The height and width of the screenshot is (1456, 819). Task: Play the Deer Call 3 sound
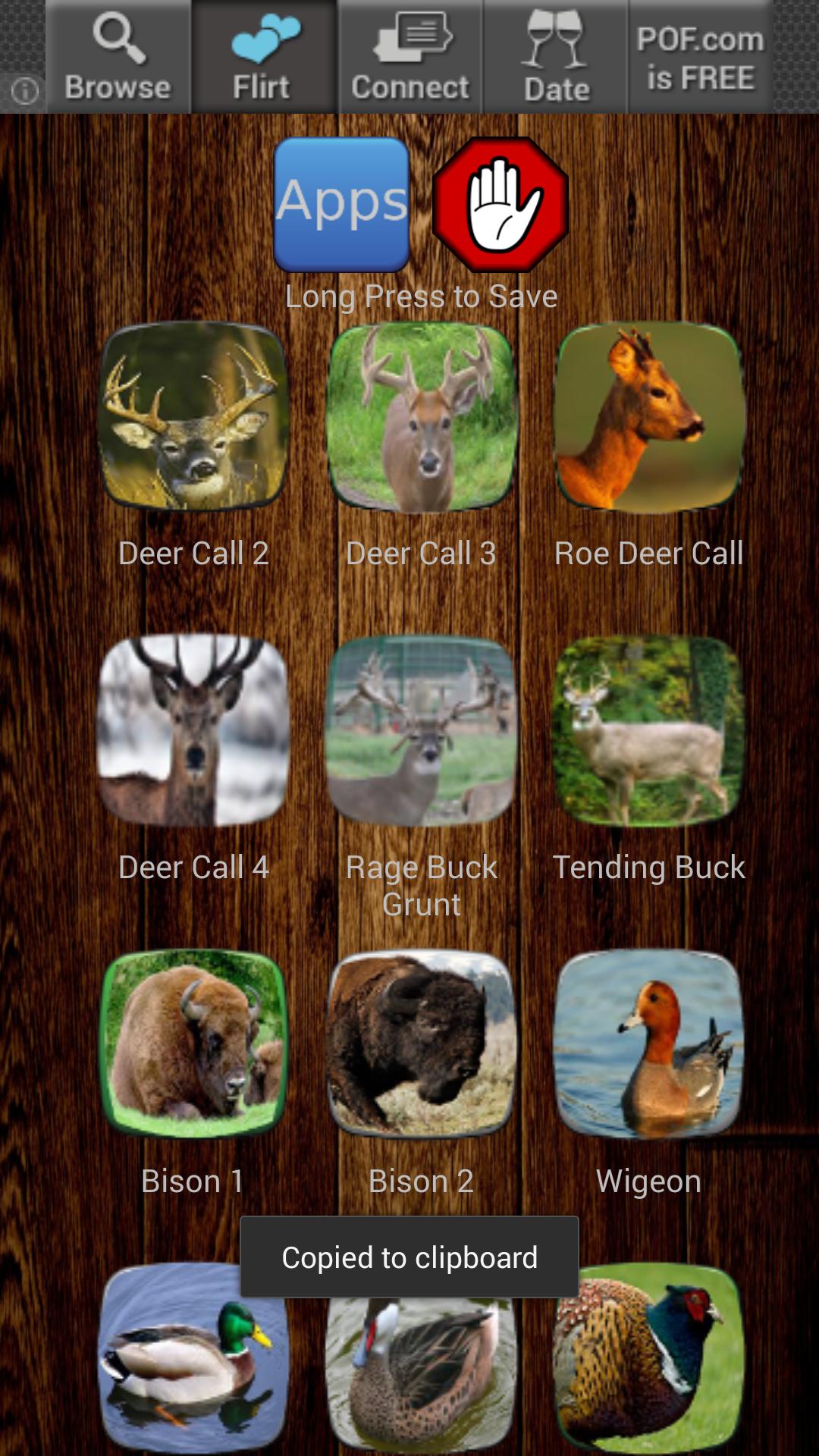[x=422, y=416]
